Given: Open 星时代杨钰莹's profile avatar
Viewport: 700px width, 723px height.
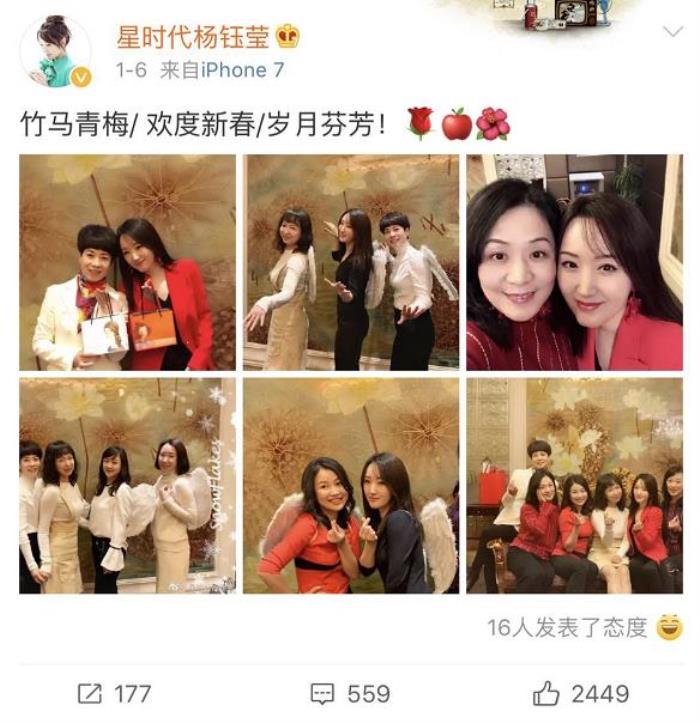Looking at the screenshot, I should click(55, 51).
